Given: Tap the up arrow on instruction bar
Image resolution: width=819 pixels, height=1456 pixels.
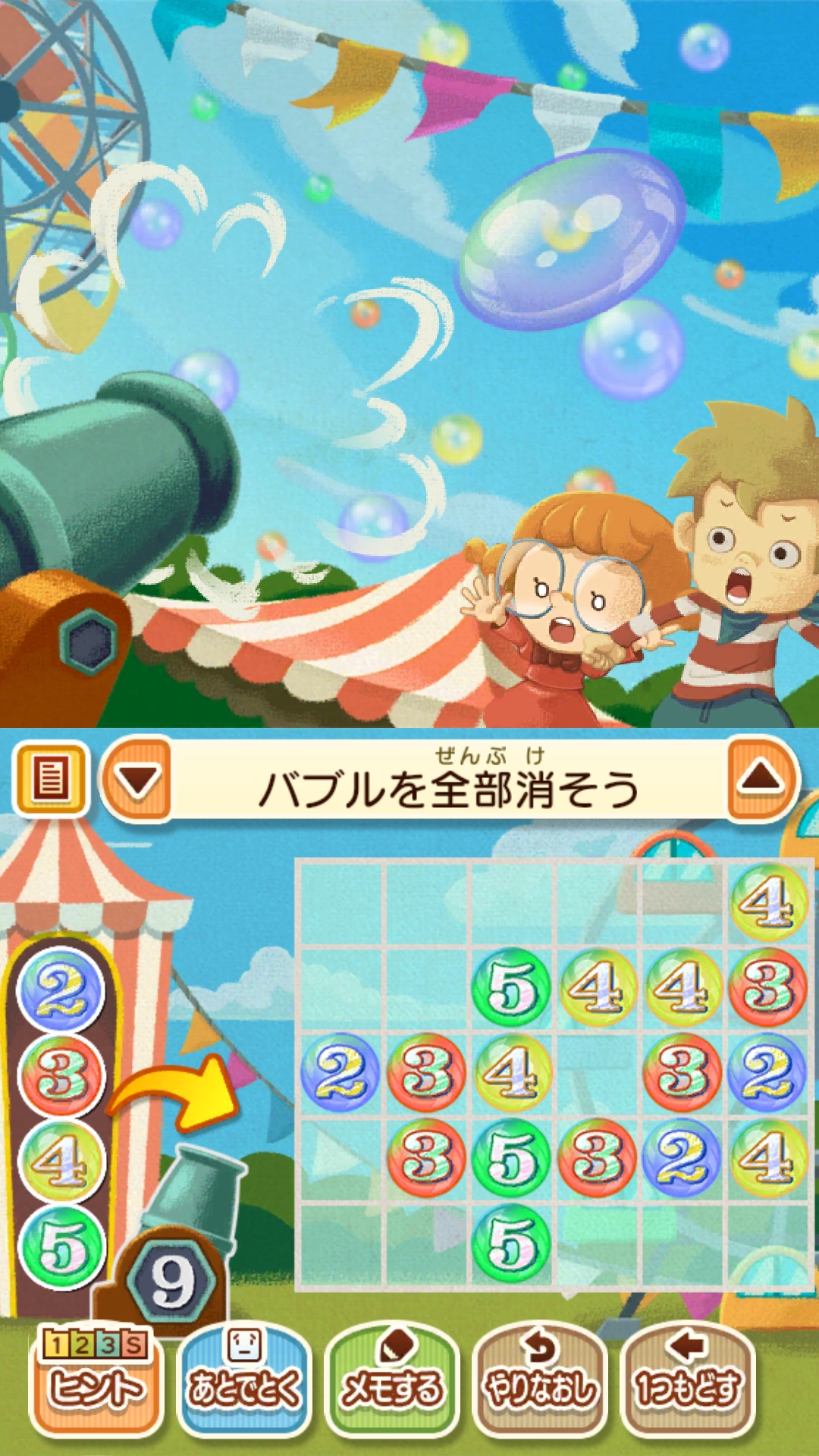Looking at the screenshot, I should coord(761,779).
